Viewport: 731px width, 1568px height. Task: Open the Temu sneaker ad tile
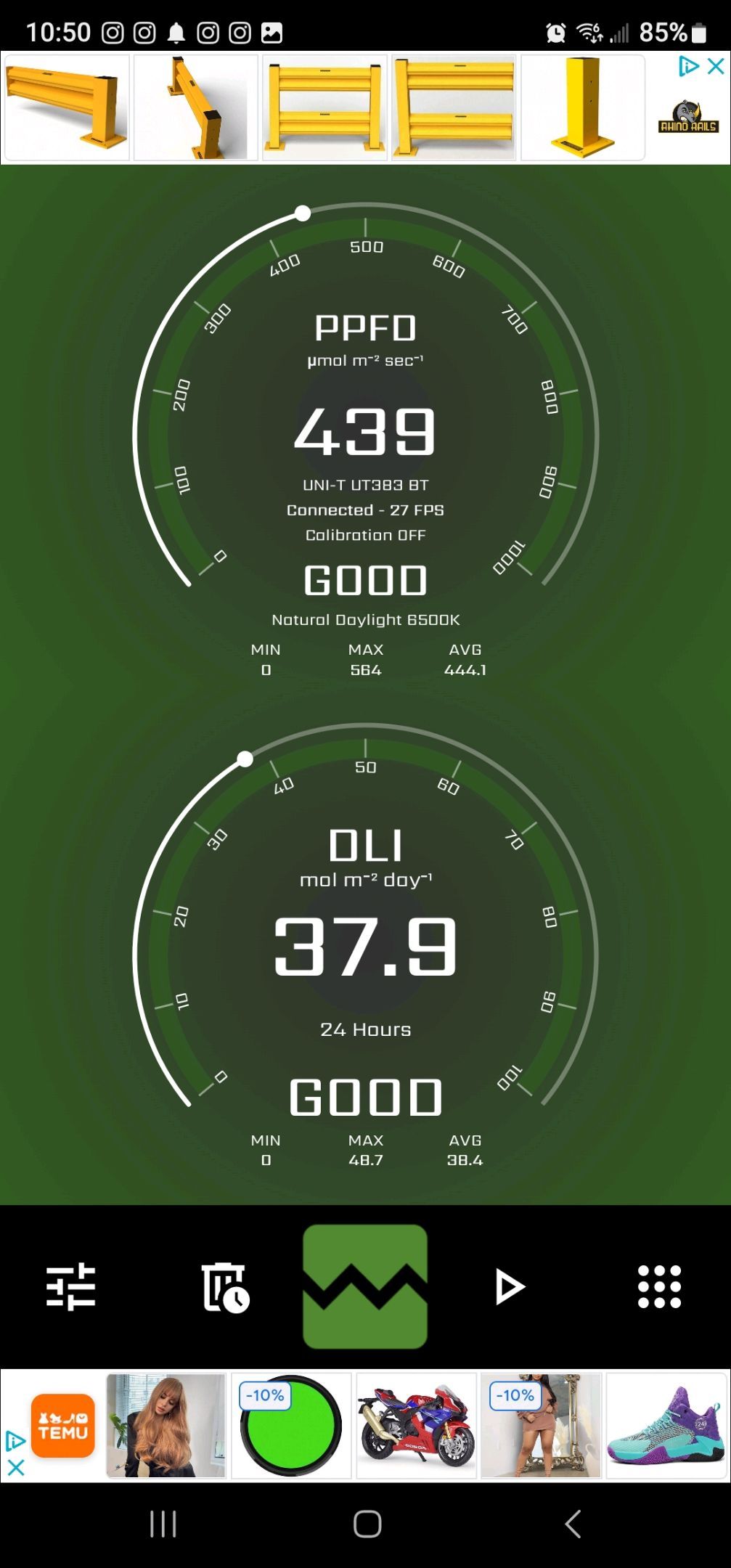coord(666,1425)
